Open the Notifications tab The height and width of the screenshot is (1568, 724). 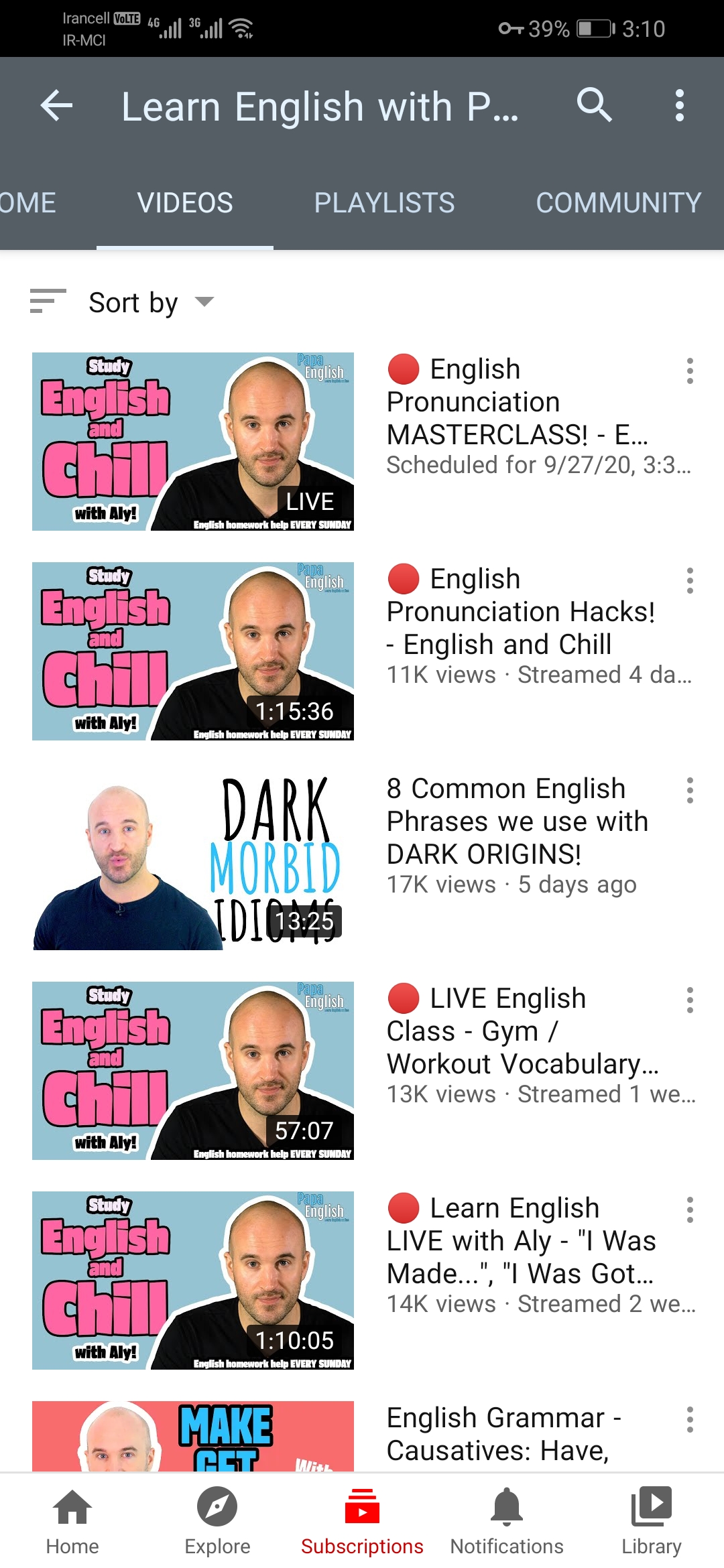coord(507,1521)
